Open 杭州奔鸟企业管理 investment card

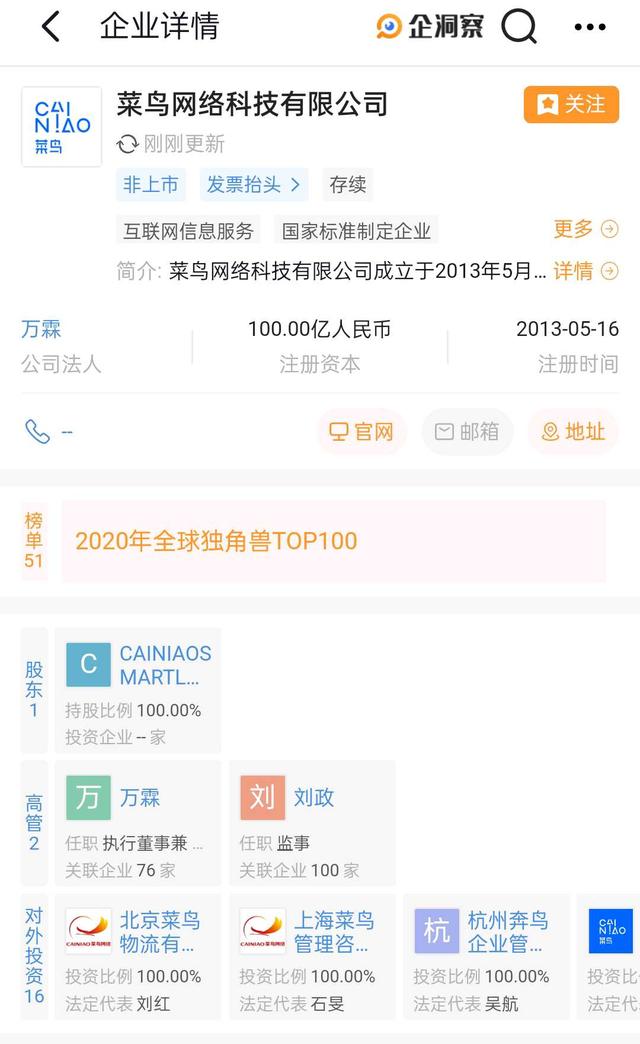point(486,956)
